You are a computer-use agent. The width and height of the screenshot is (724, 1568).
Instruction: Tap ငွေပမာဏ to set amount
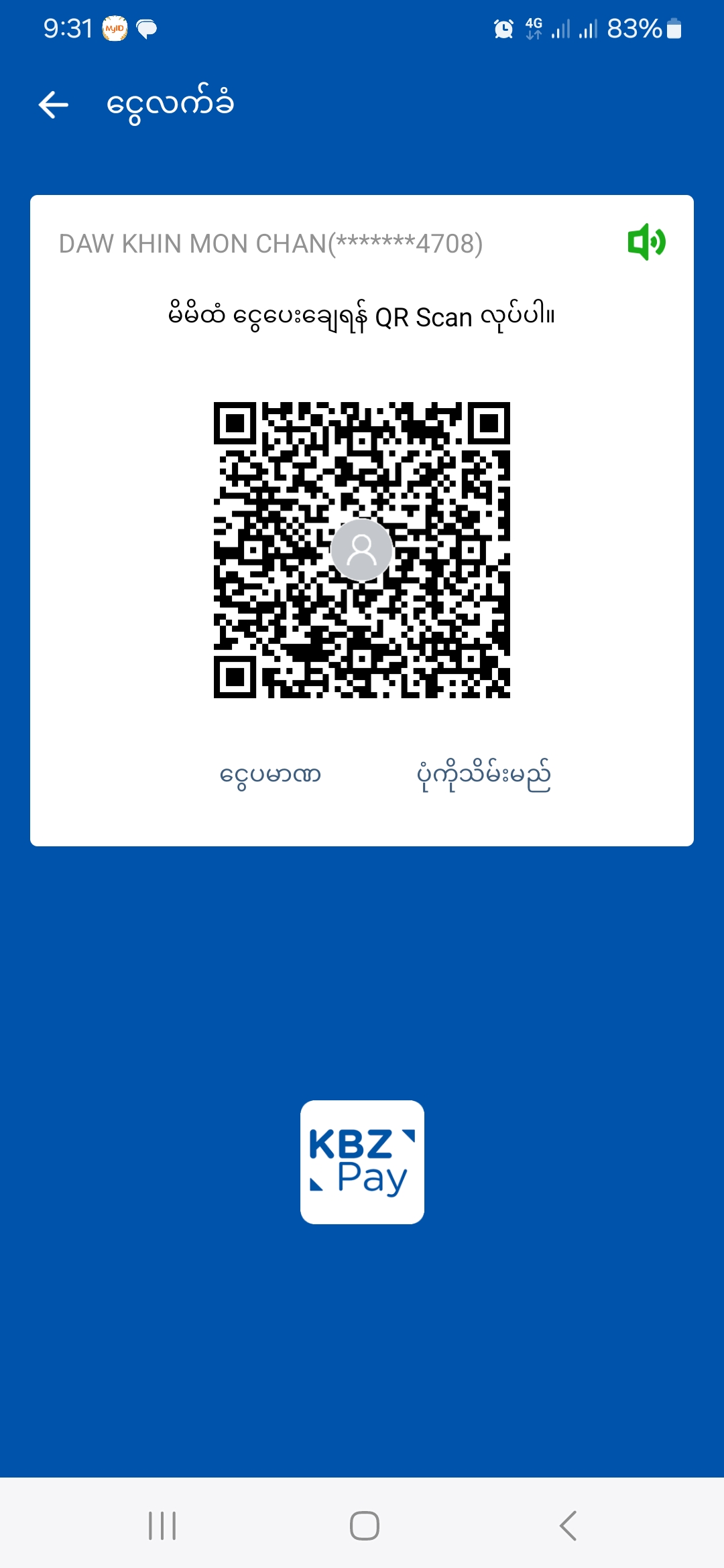270,775
